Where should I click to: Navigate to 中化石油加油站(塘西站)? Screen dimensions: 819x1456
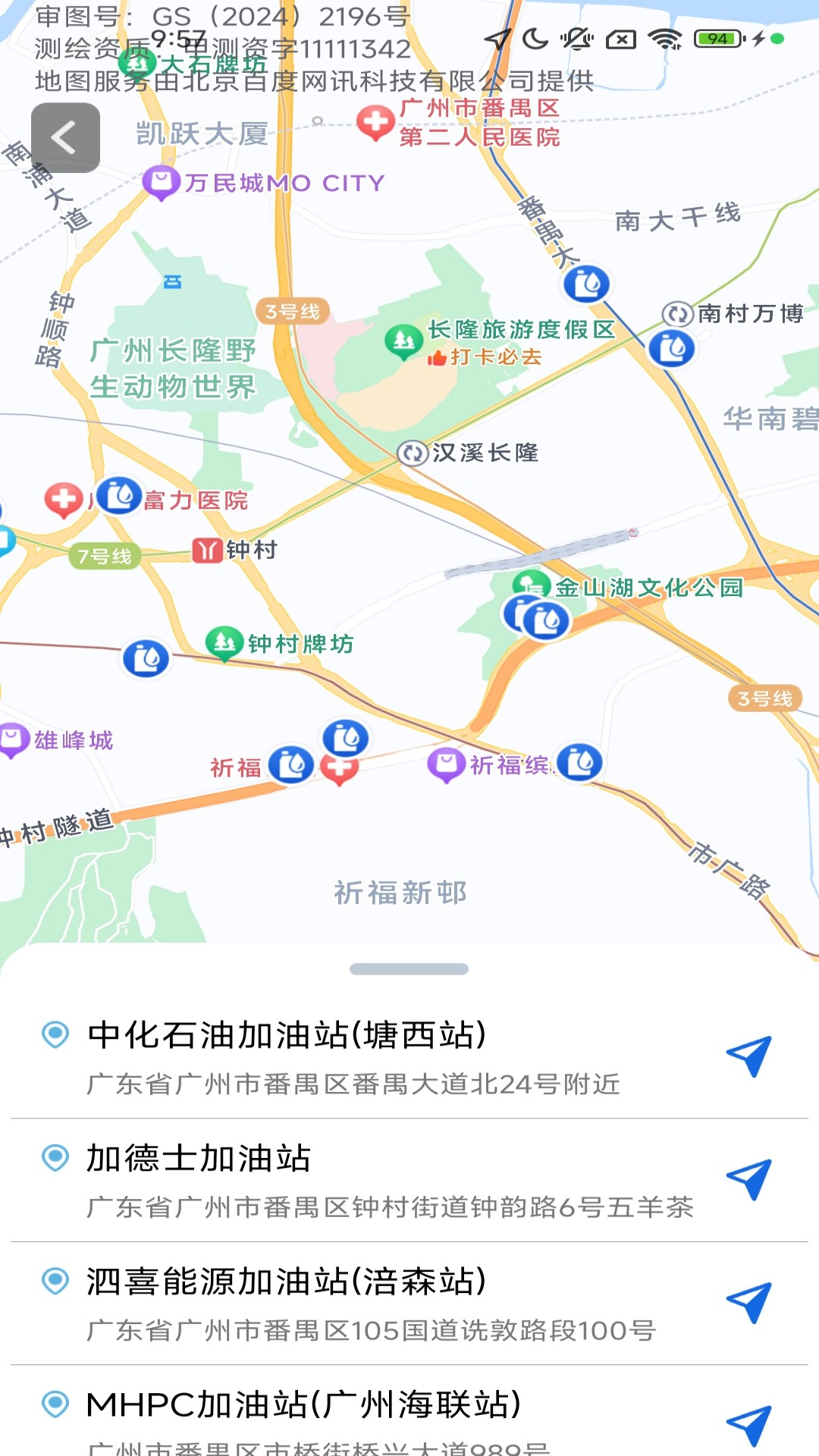point(748,1056)
